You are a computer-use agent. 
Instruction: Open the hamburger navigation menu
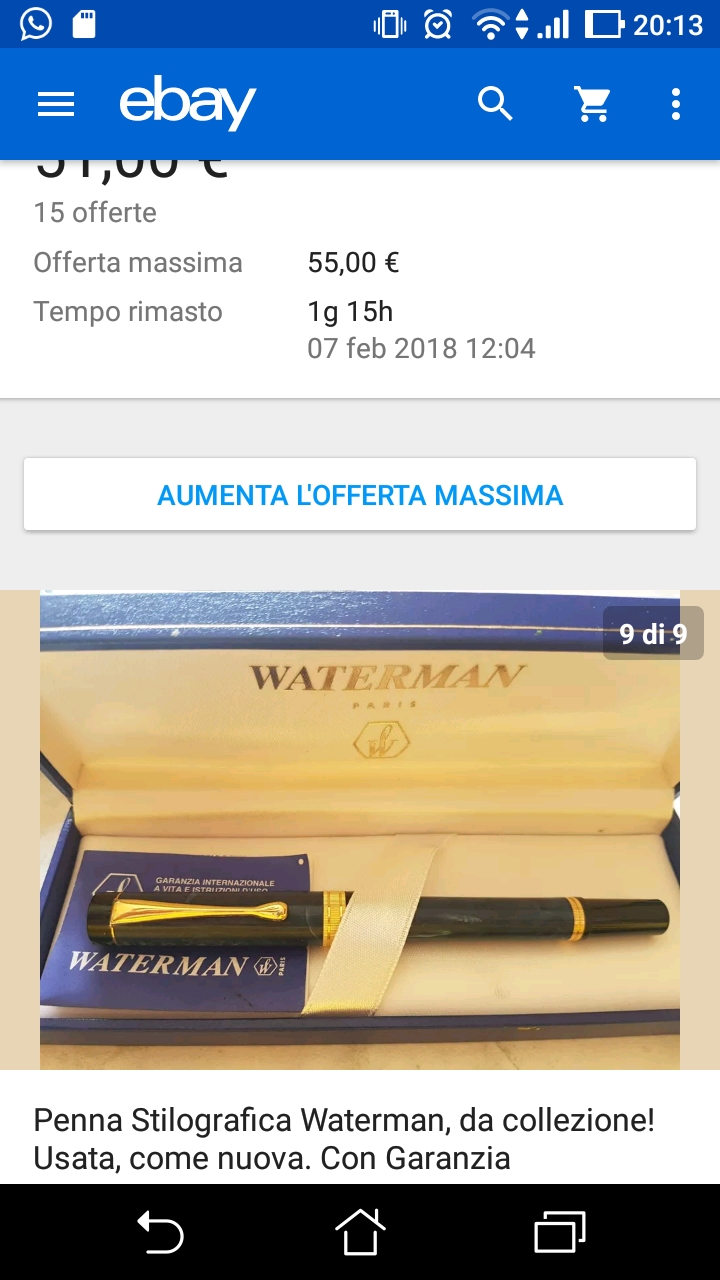(56, 104)
